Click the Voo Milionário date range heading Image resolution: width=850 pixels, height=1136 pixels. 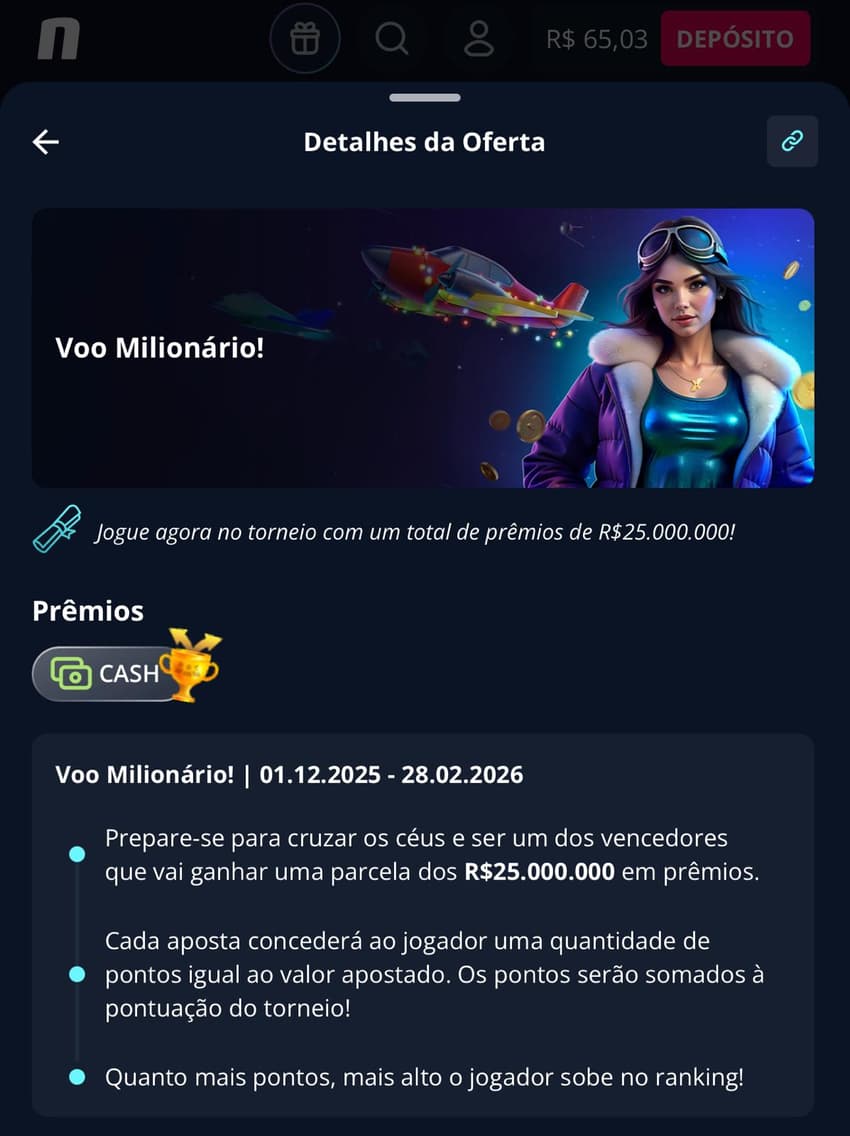pyautogui.click(x=289, y=774)
